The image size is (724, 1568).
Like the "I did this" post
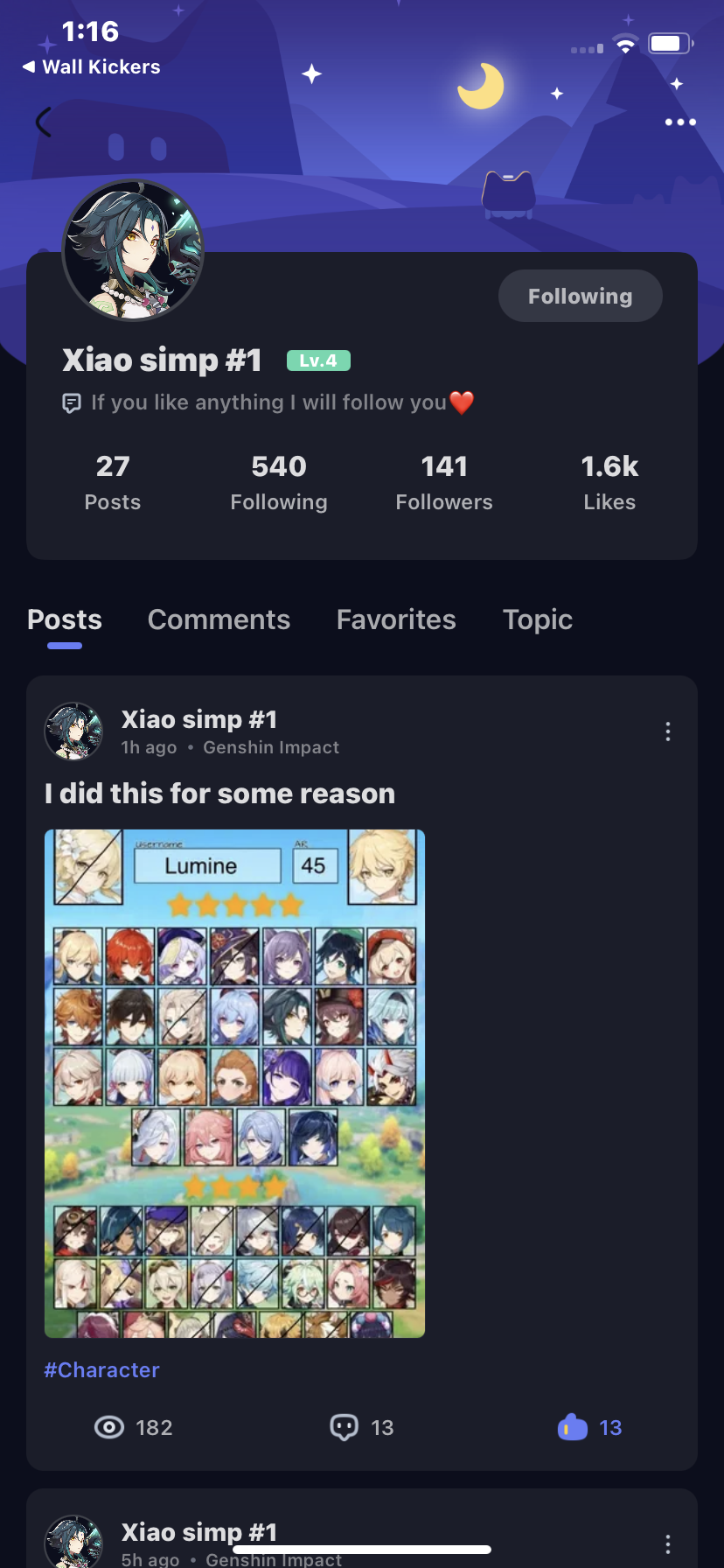pyautogui.click(x=588, y=1428)
